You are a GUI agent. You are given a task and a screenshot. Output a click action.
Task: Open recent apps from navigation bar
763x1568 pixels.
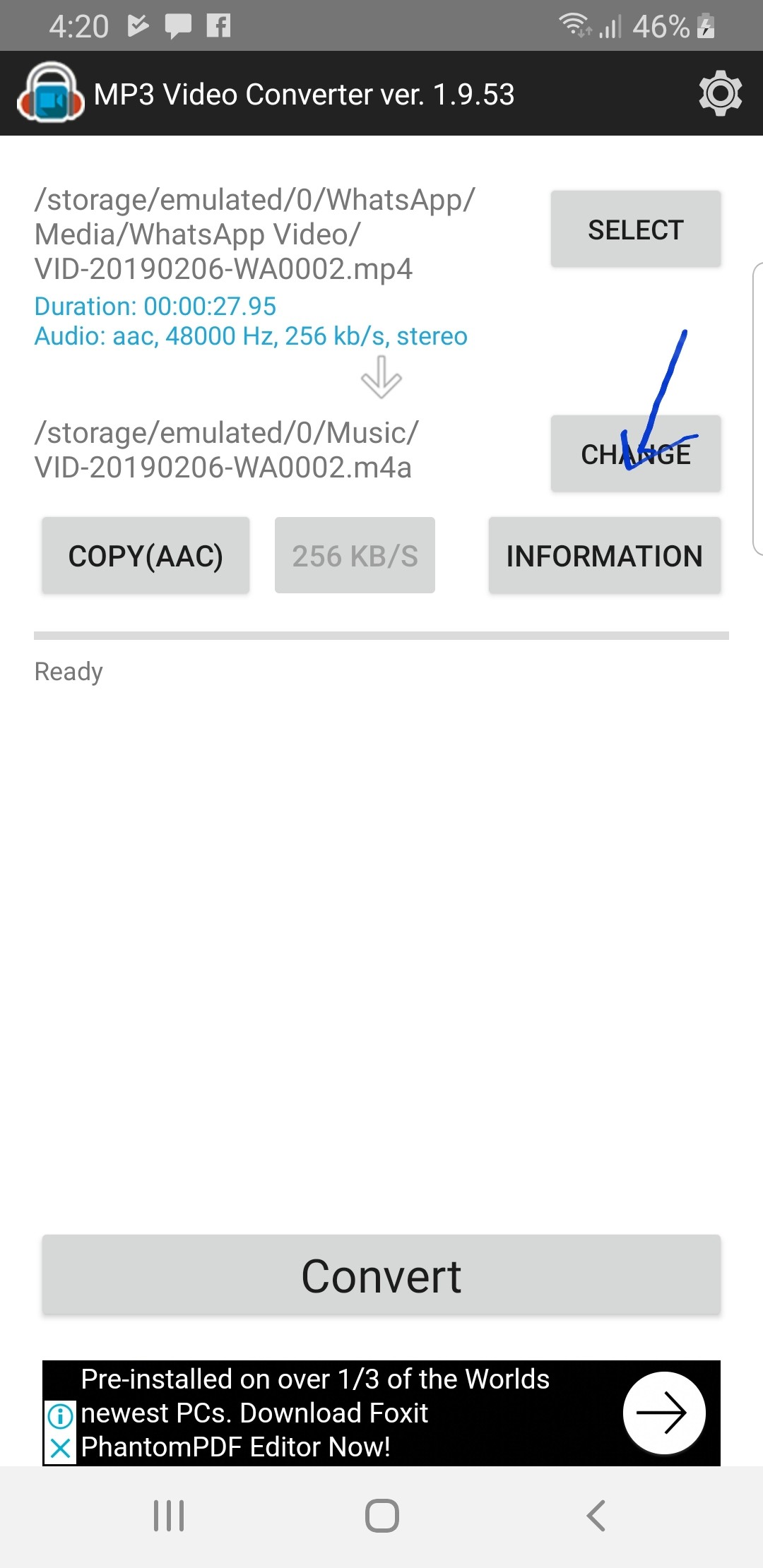[x=169, y=1516]
